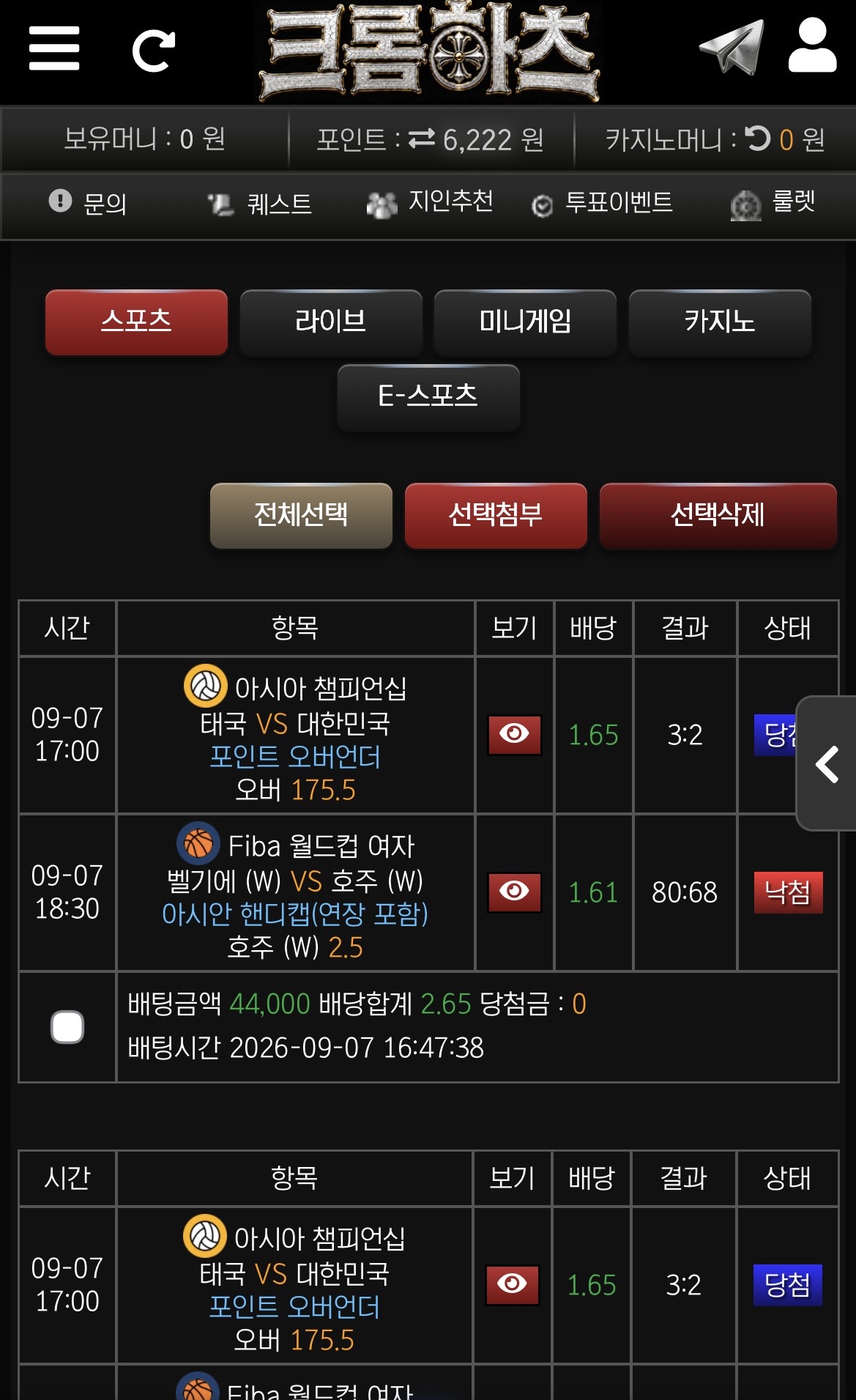Viewport: 856px width, 1400px height.
Task: Check the box for the 44,000 bet slip
Action: pos(67,1027)
